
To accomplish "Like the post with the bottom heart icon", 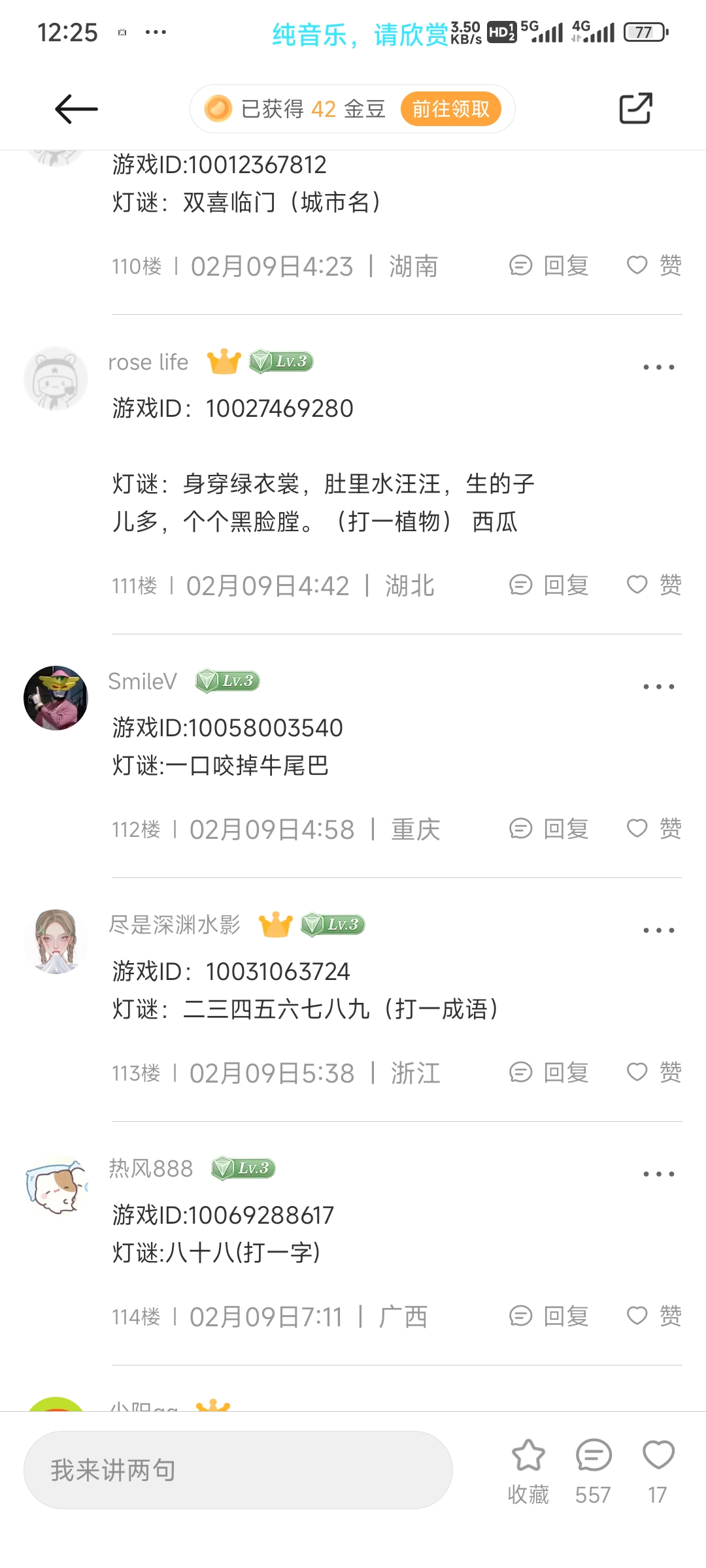I will tap(658, 1471).
